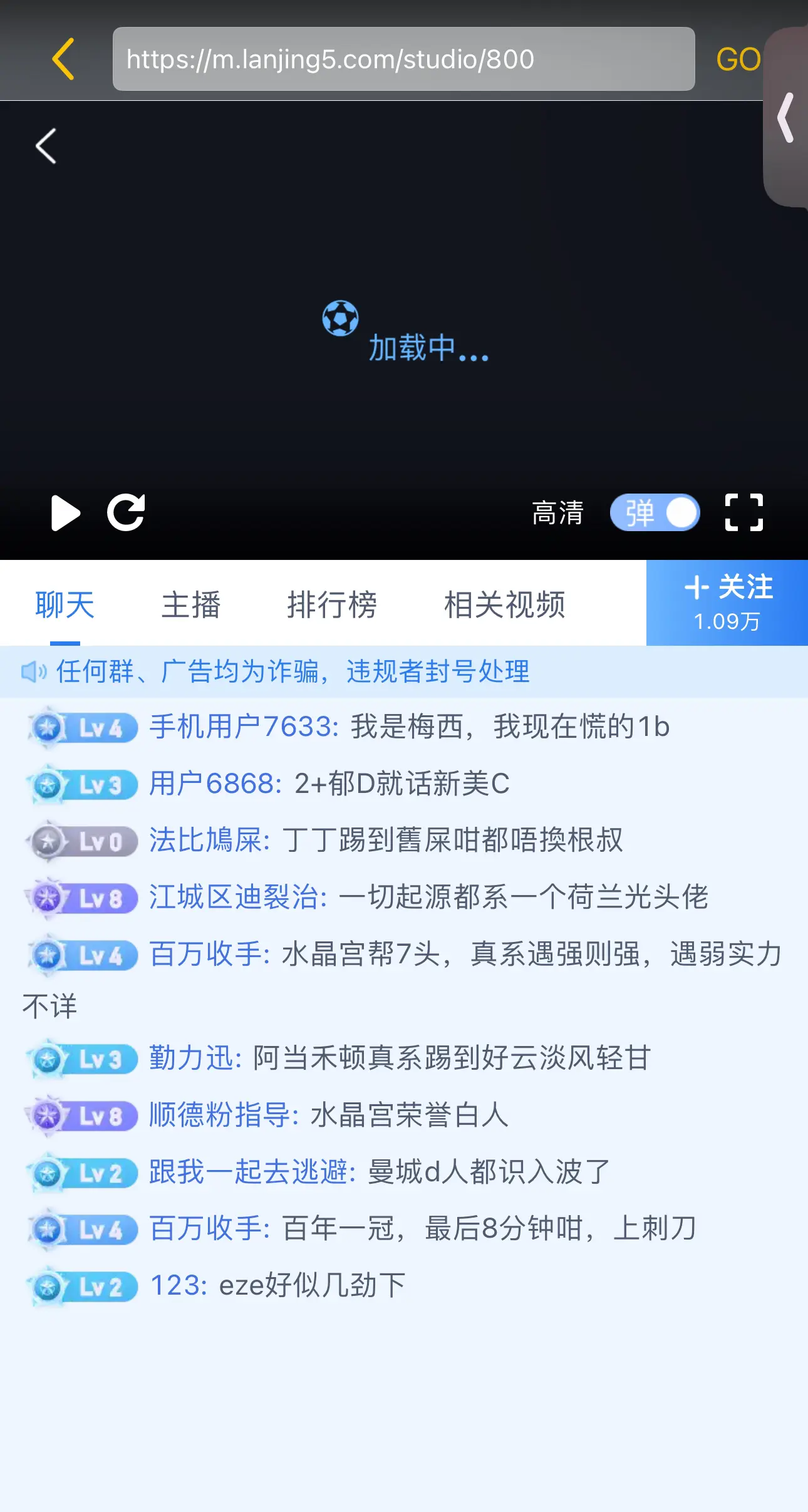This screenshot has height=1512, width=808.
Task: Select the 聊天 tab
Action: (65, 604)
